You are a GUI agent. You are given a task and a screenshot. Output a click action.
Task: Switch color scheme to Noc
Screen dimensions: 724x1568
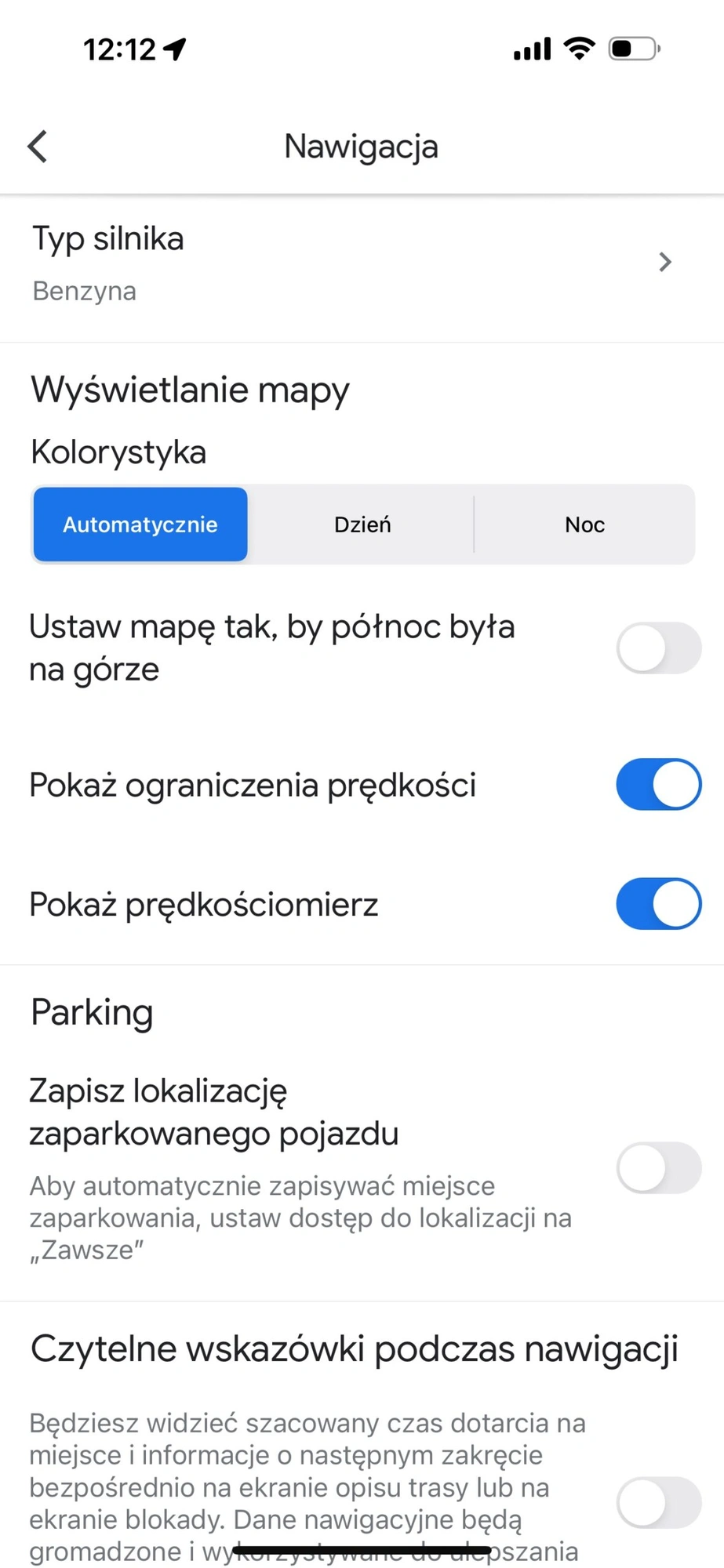tap(584, 524)
